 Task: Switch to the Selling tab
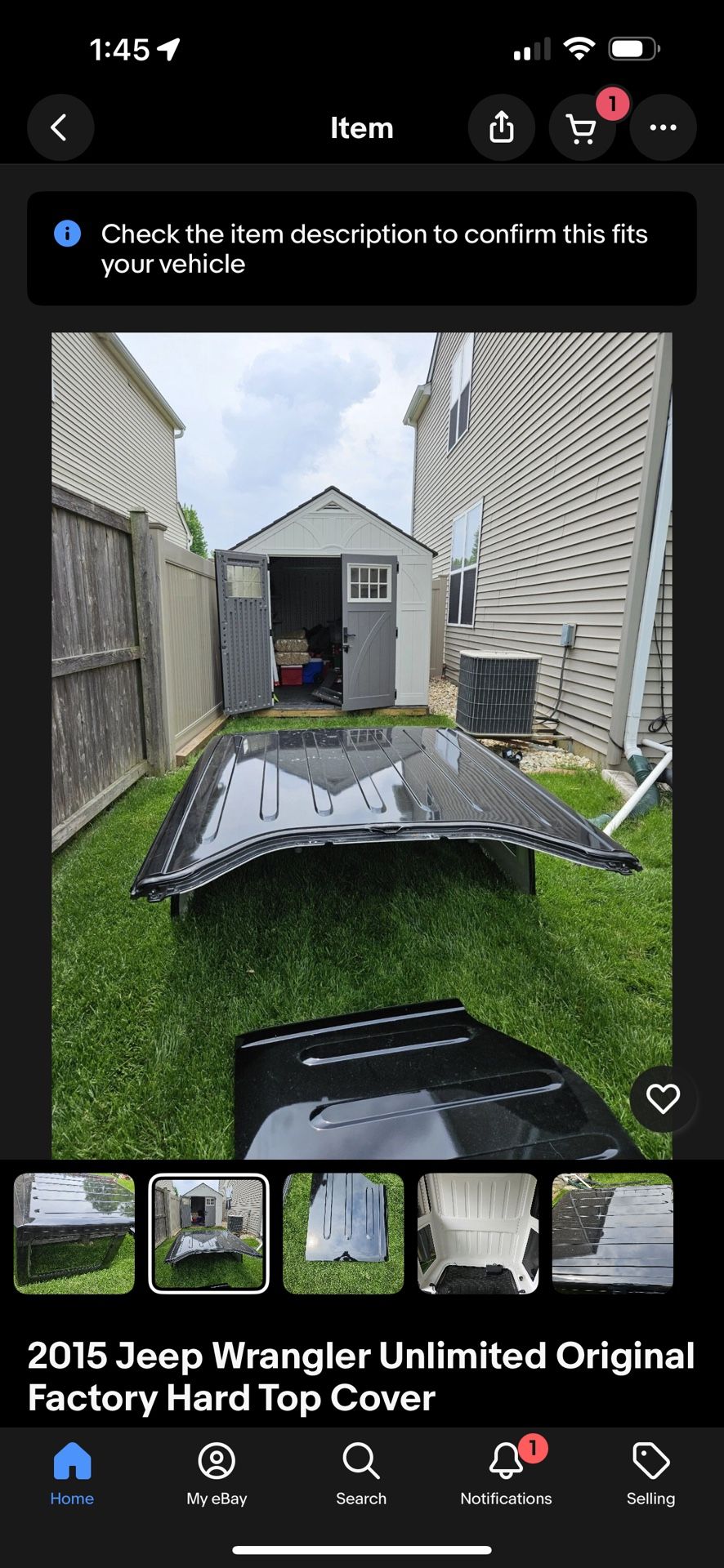point(650,1475)
